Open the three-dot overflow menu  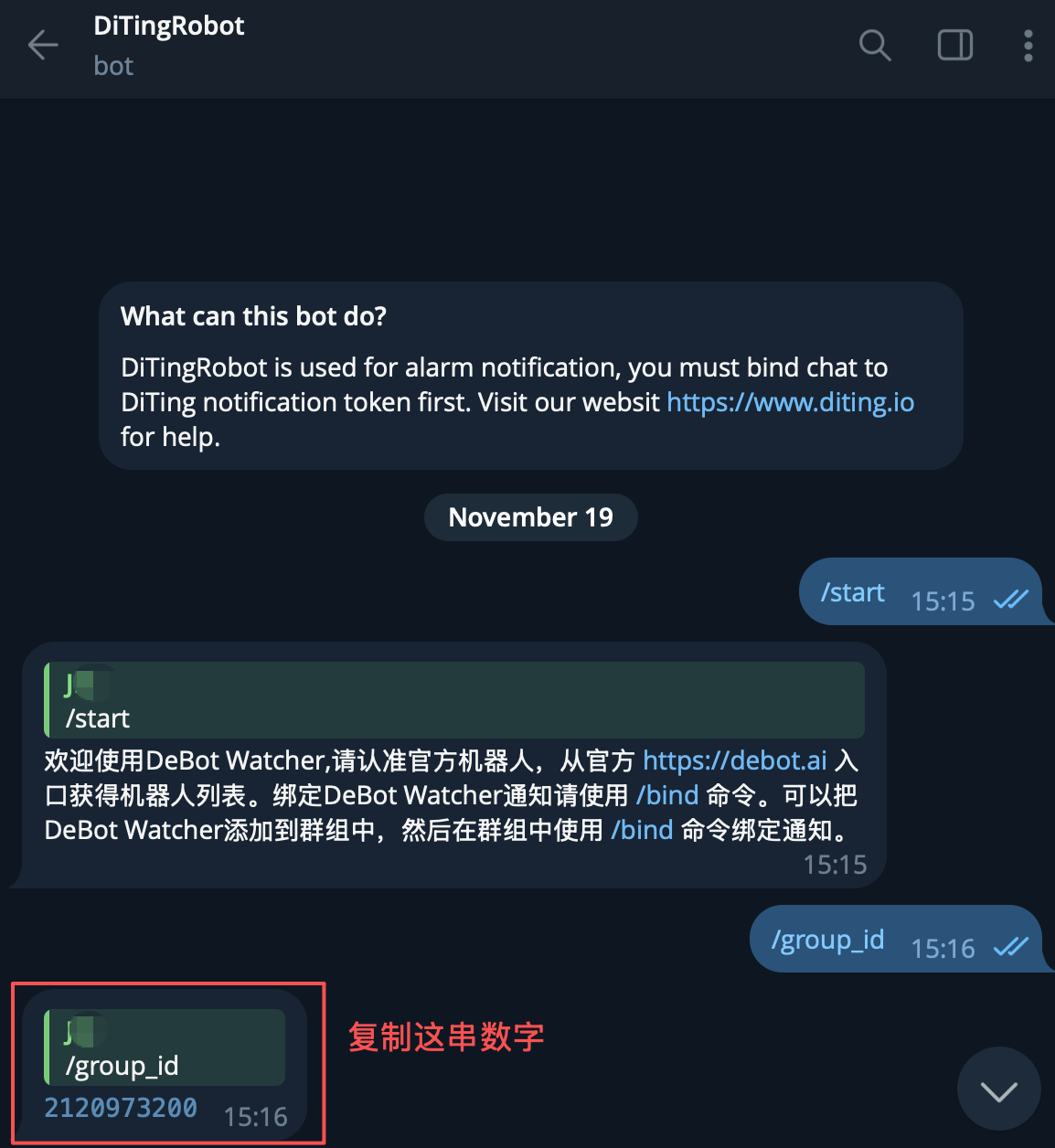coord(1028,45)
